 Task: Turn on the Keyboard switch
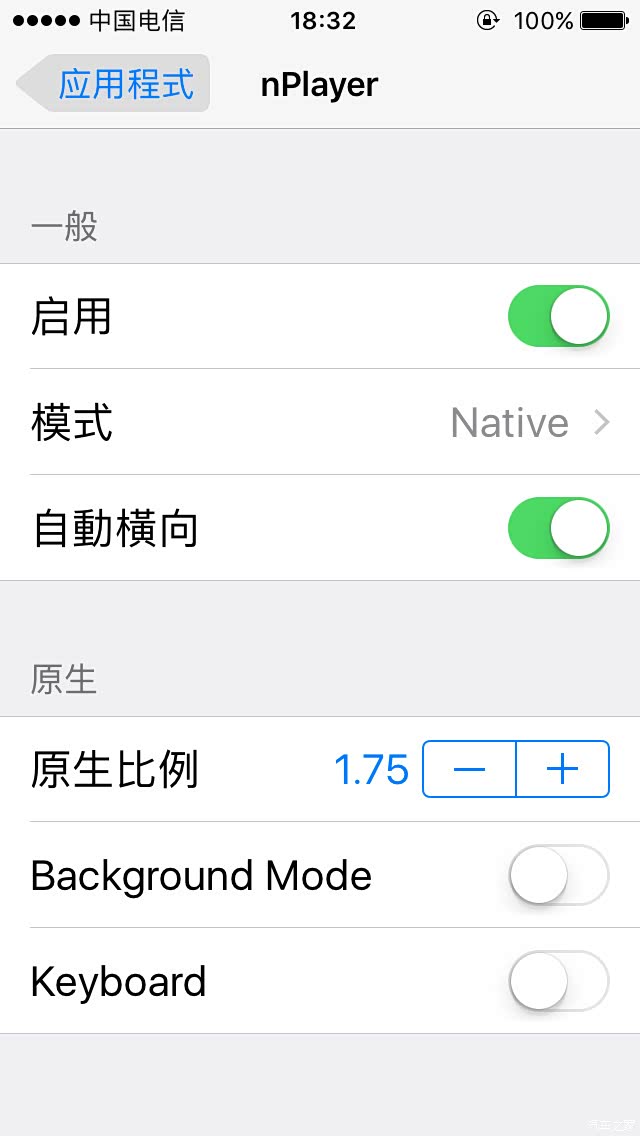(558, 981)
